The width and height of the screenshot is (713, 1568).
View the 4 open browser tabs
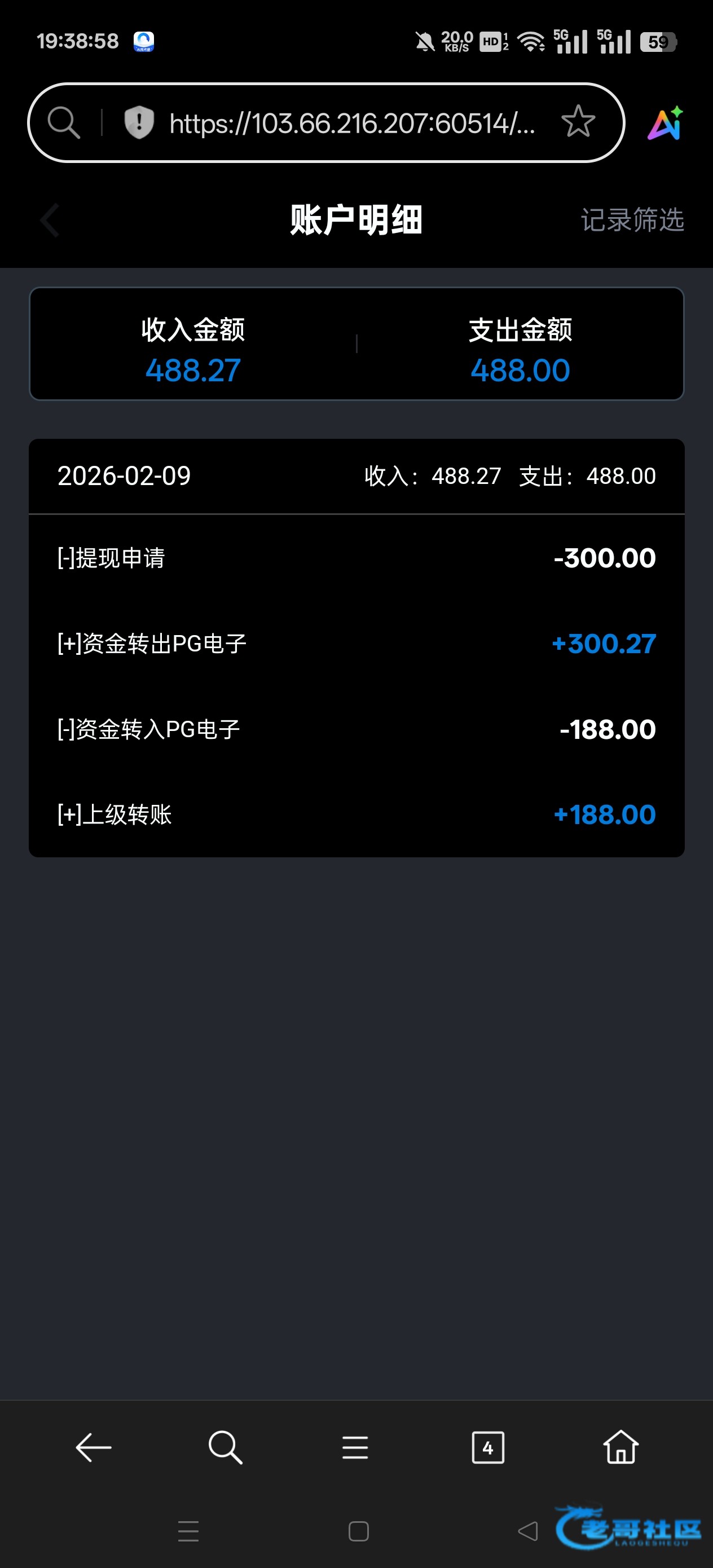pyautogui.click(x=488, y=1447)
